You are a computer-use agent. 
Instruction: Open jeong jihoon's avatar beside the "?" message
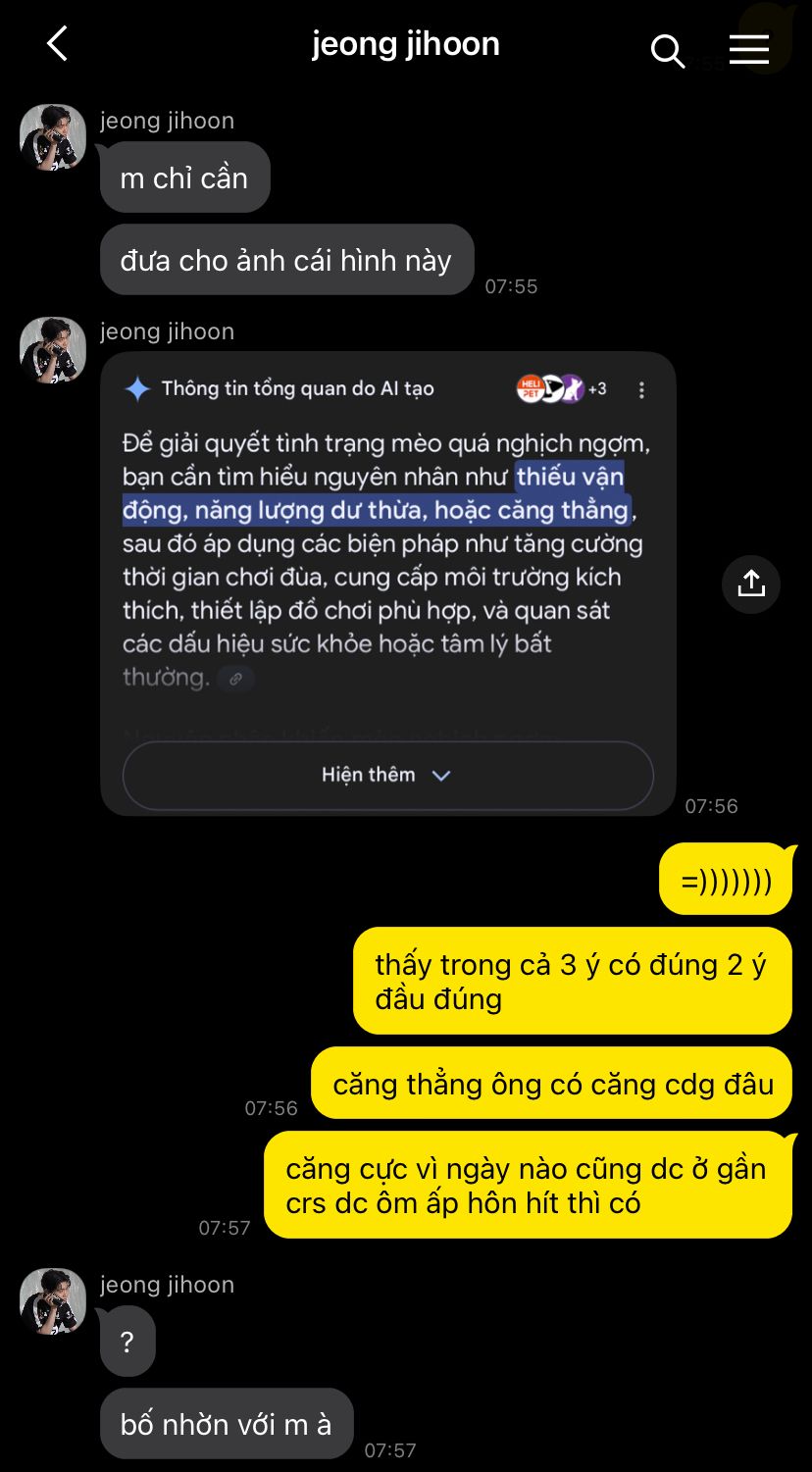(x=53, y=1300)
